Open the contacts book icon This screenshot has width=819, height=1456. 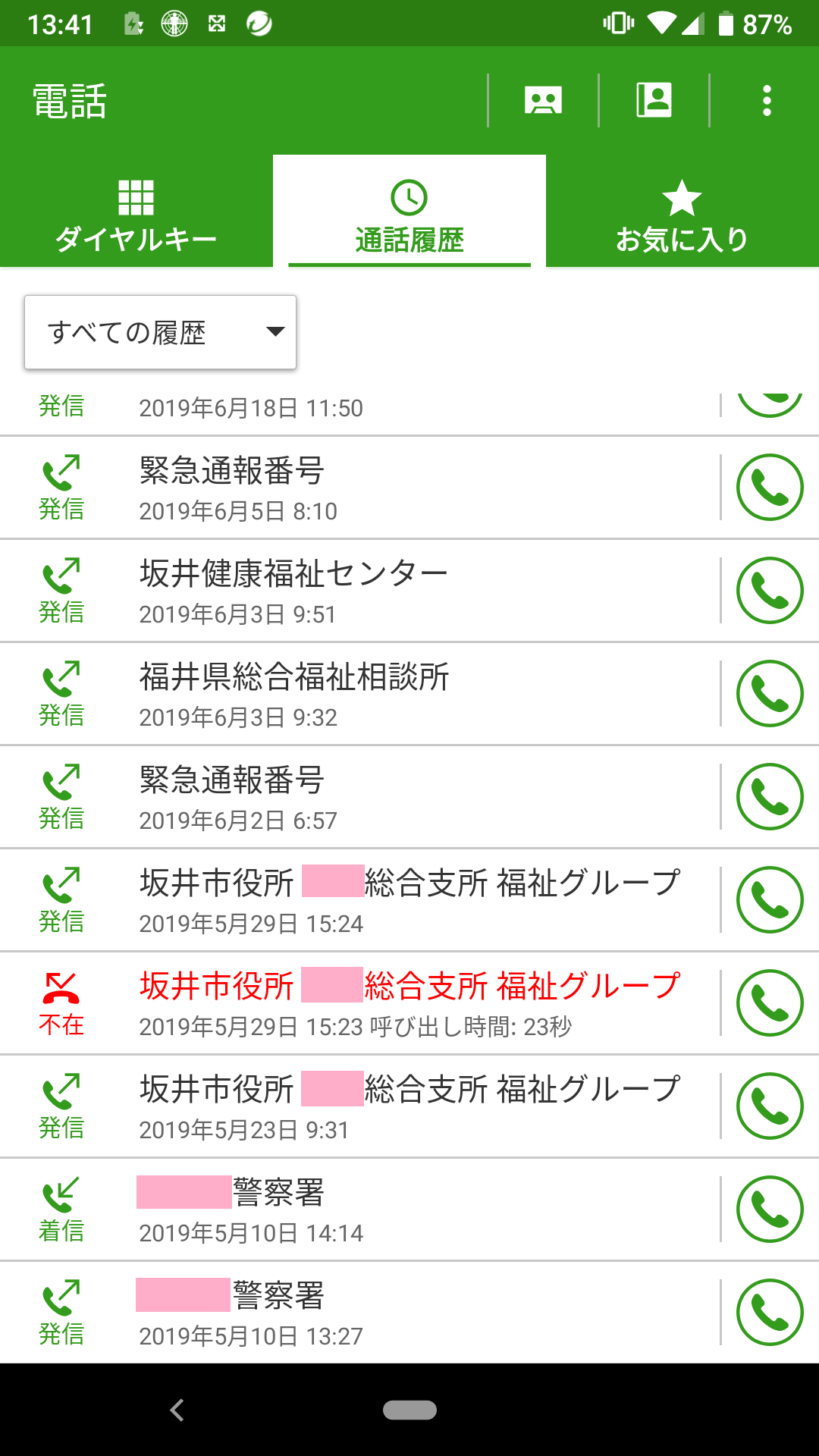coord(654,100)
